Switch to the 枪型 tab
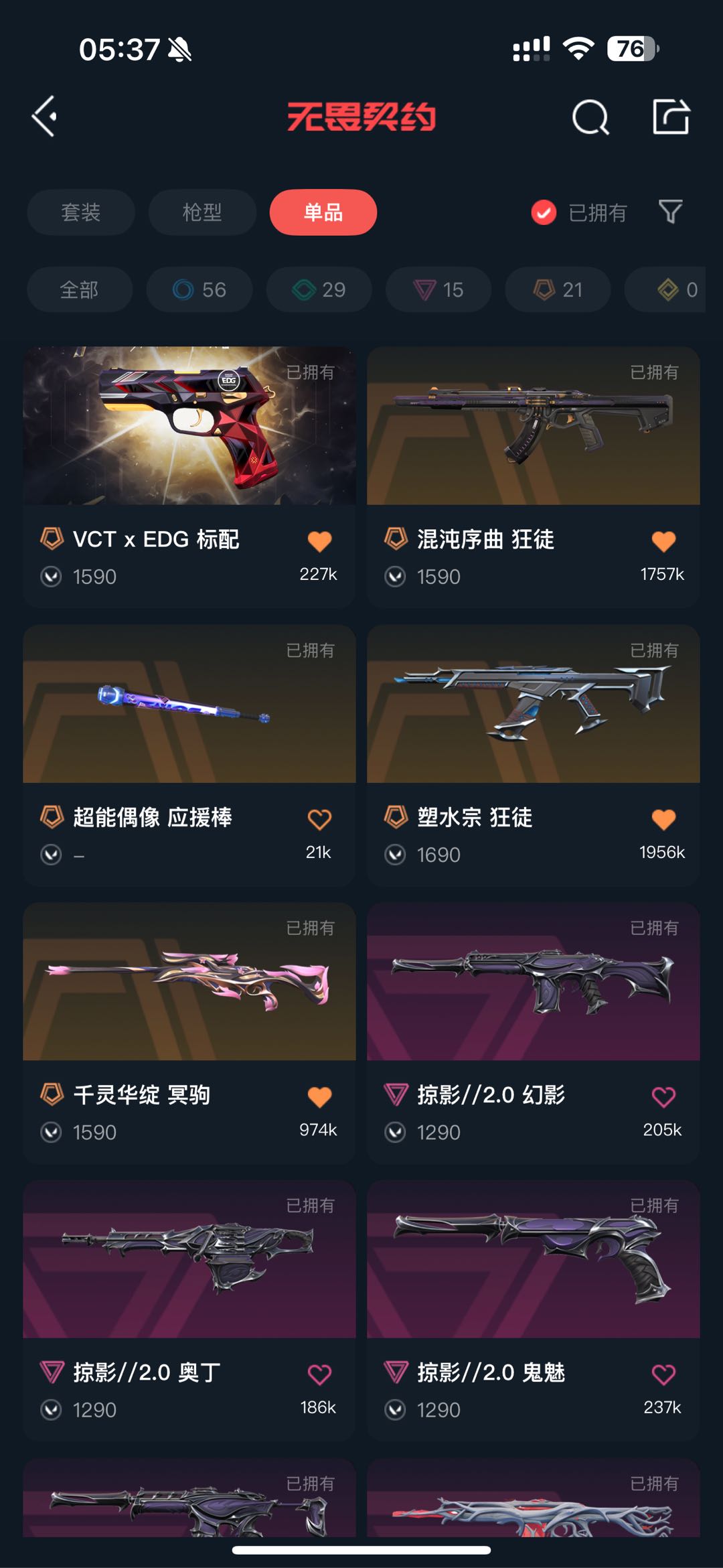The width and height of the screenshot is (723, 1568). 202,212
